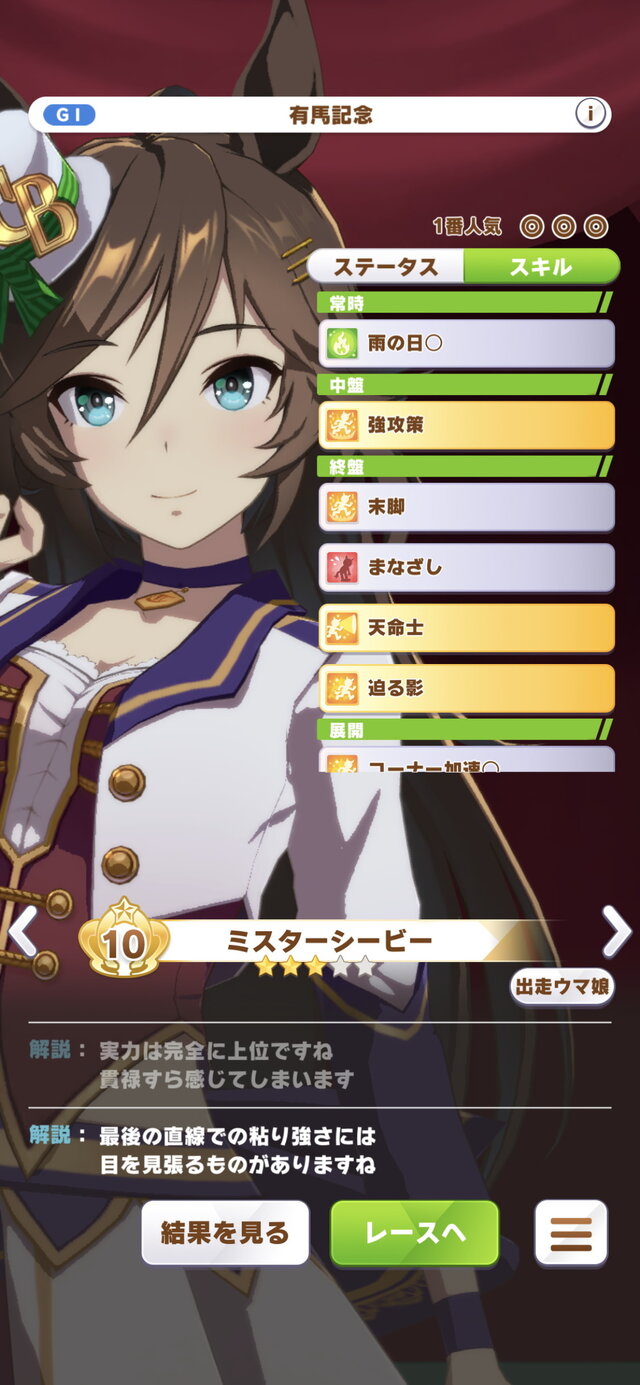Go to previous runner with left arrow

(x=22, y=932)
